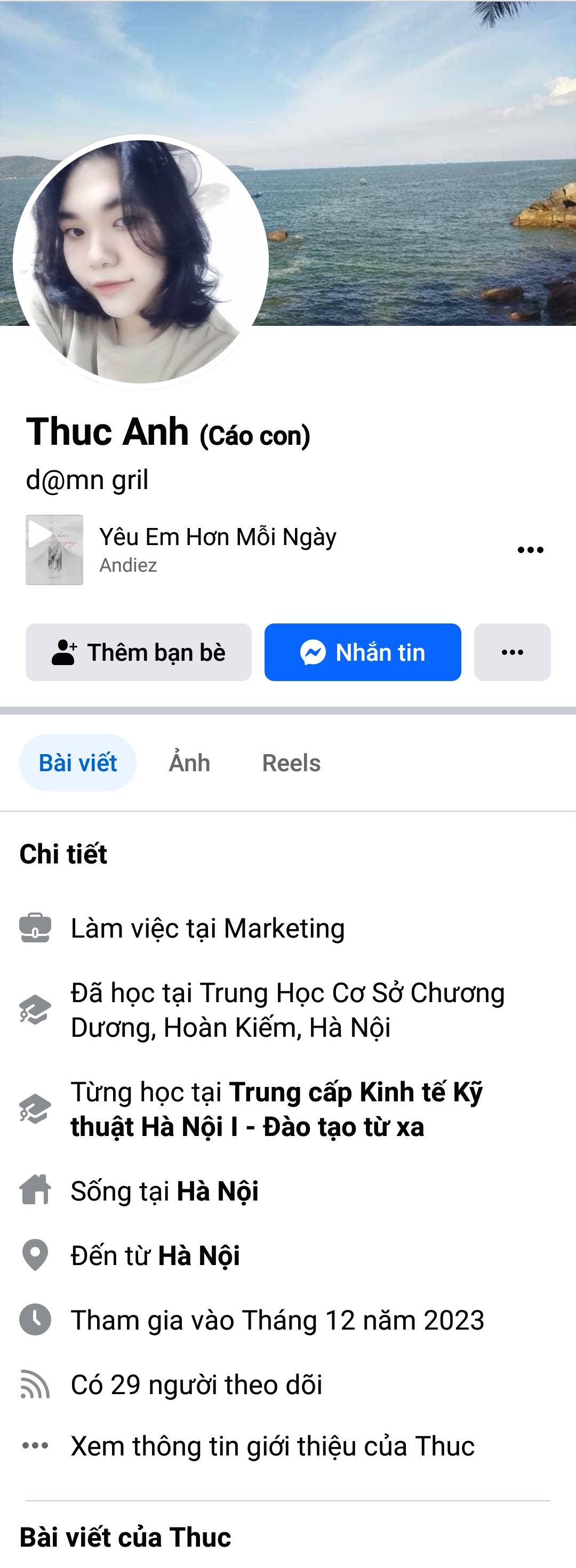Image resolution: width=576 pixels, height=1568 pixels.
Task: Tap Thêm bạn bè to add friend
Action: (x=138, y=652)
